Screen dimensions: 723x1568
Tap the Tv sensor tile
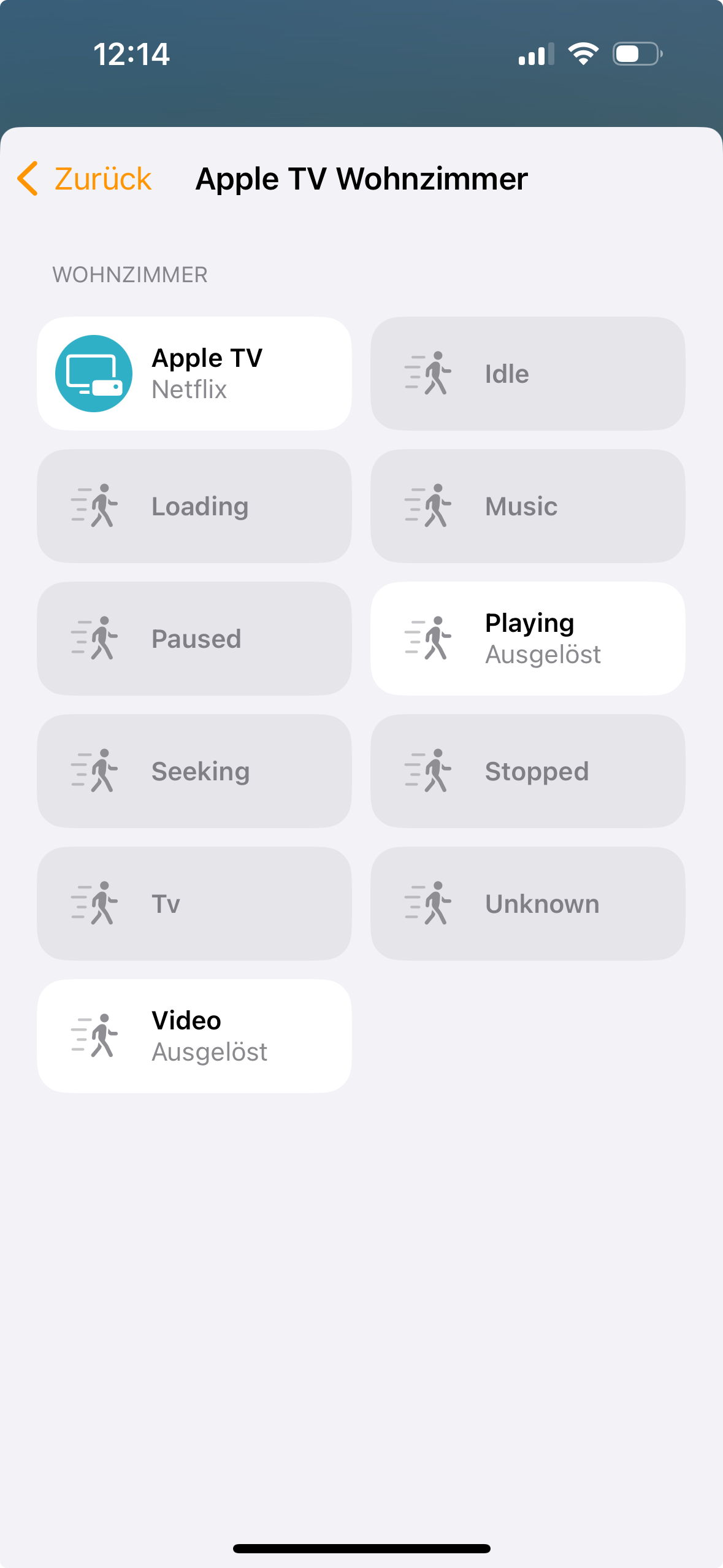(x=194, y=904)
